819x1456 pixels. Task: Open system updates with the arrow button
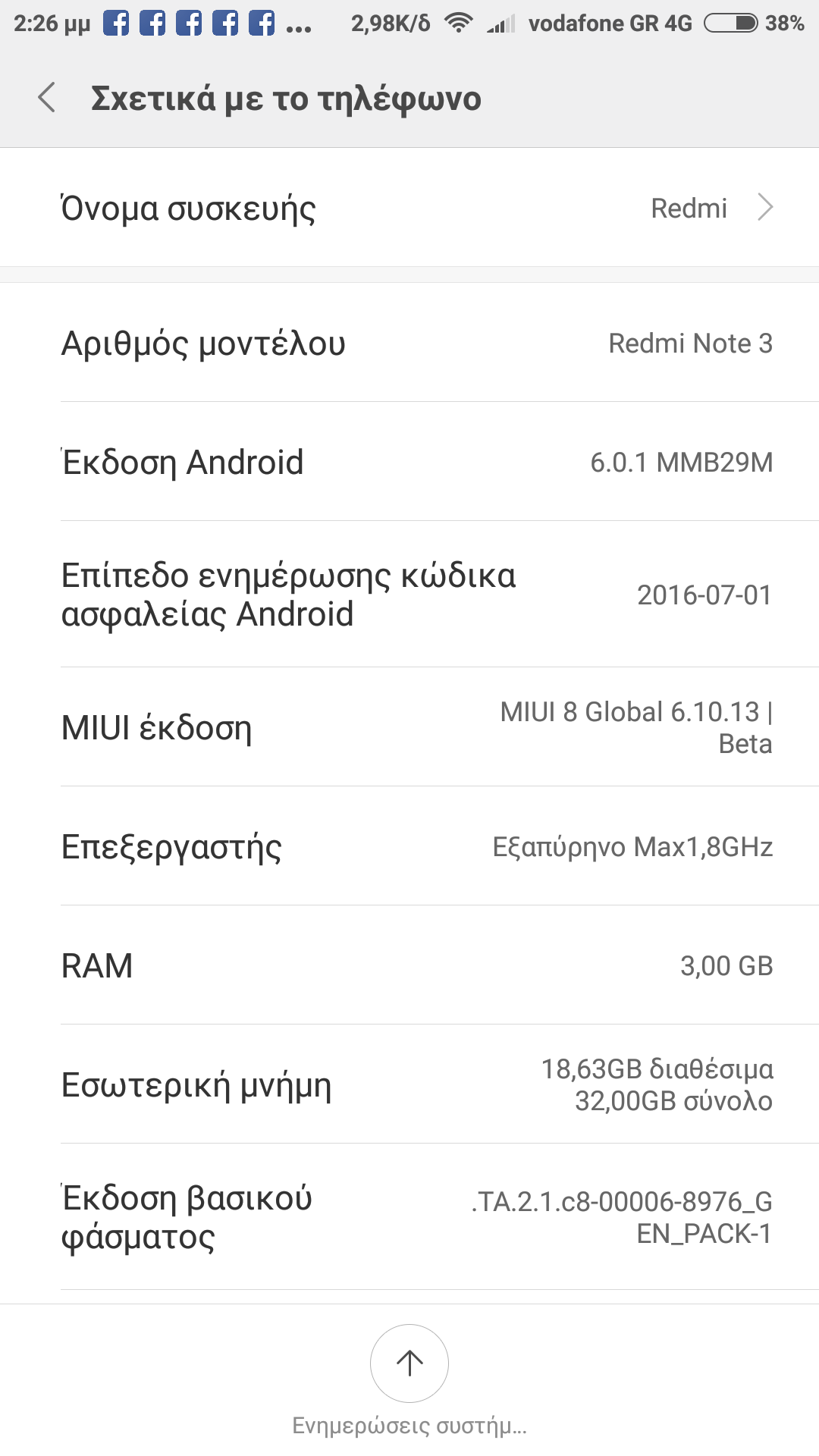(x=409, y=1363)
